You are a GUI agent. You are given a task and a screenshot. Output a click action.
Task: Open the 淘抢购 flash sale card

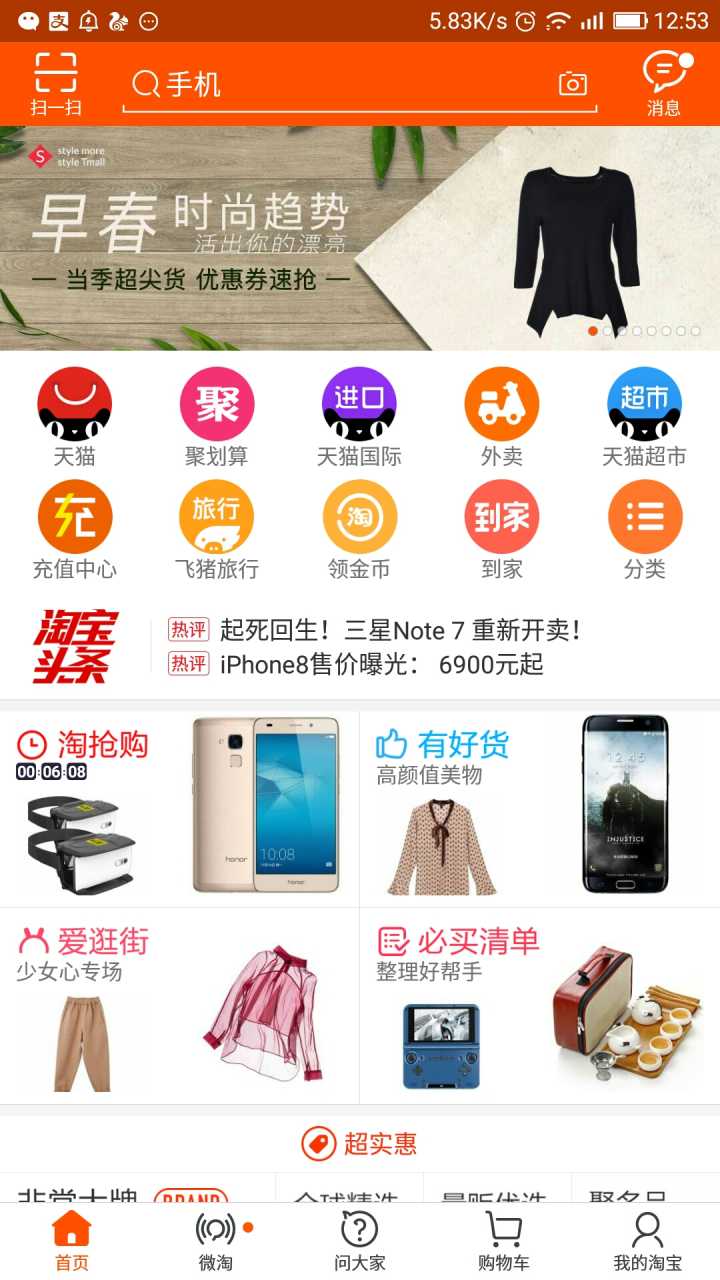(x=180, y=808)
